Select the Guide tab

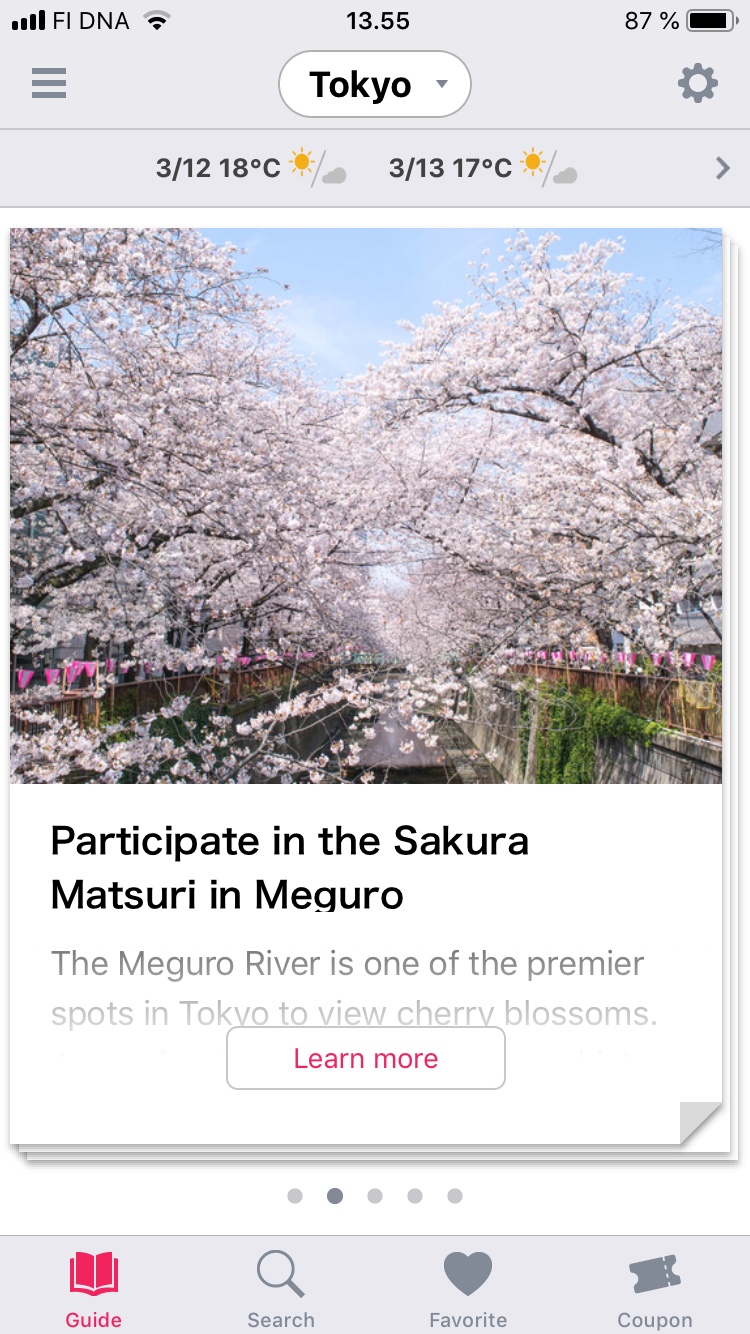click(94, 1290)
